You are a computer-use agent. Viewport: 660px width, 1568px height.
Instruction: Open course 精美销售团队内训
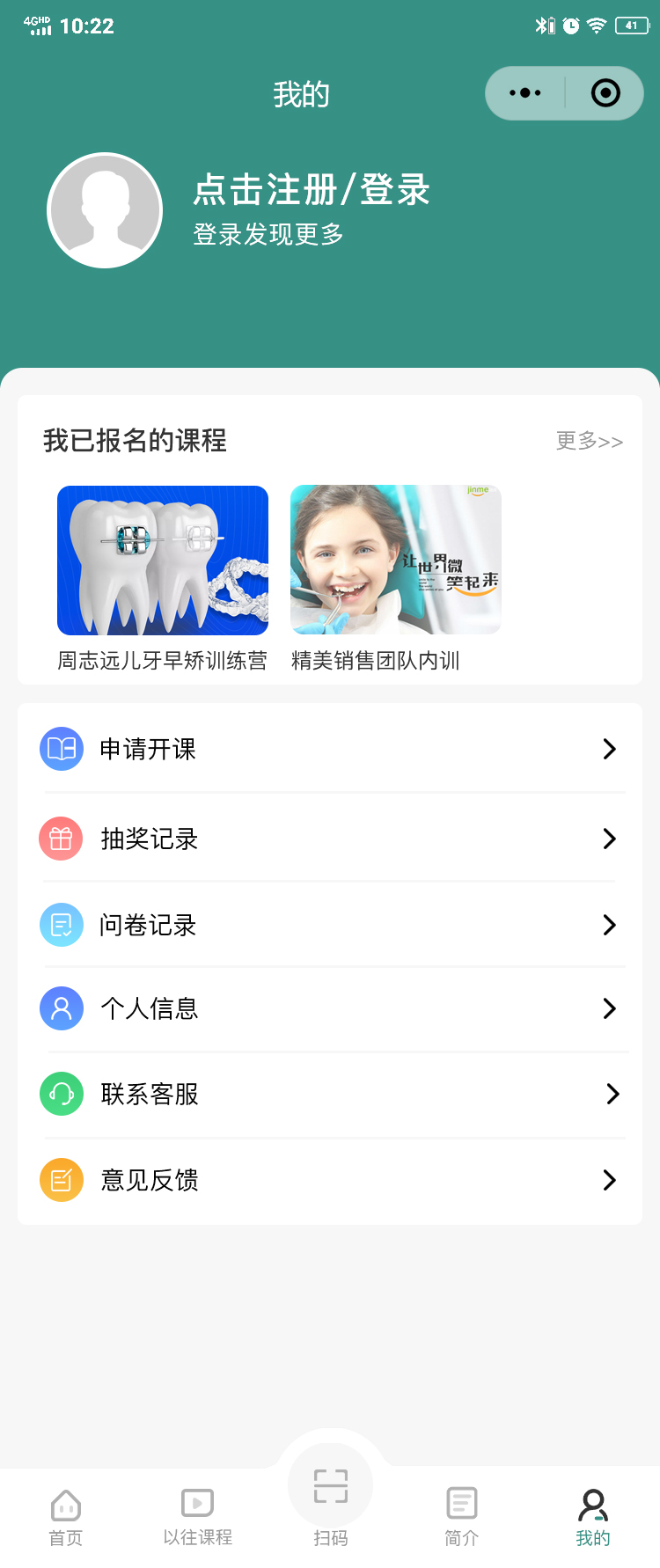pyautogui.click(x=395, y=561)
